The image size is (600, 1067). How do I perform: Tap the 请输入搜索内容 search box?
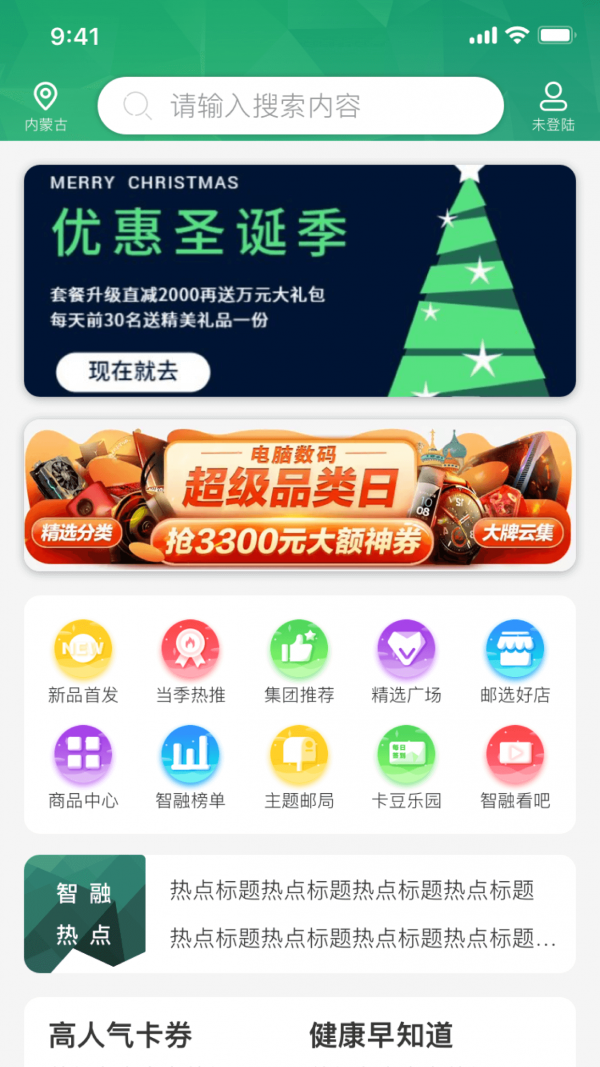pyautogui.click(x=300, y=106)
